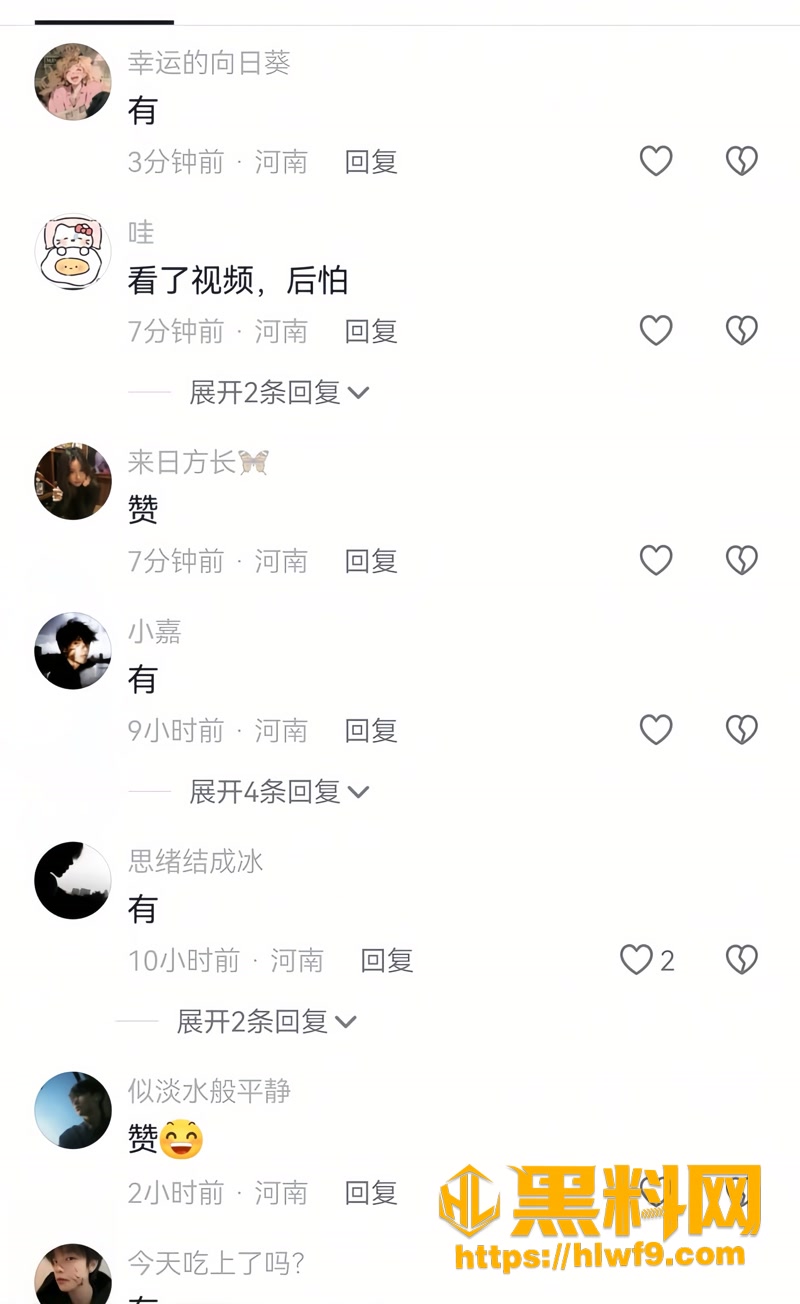Expand 2 replies under 哇's comment
This screenshot has height=1304, width=800.
[x=279, y=392]
